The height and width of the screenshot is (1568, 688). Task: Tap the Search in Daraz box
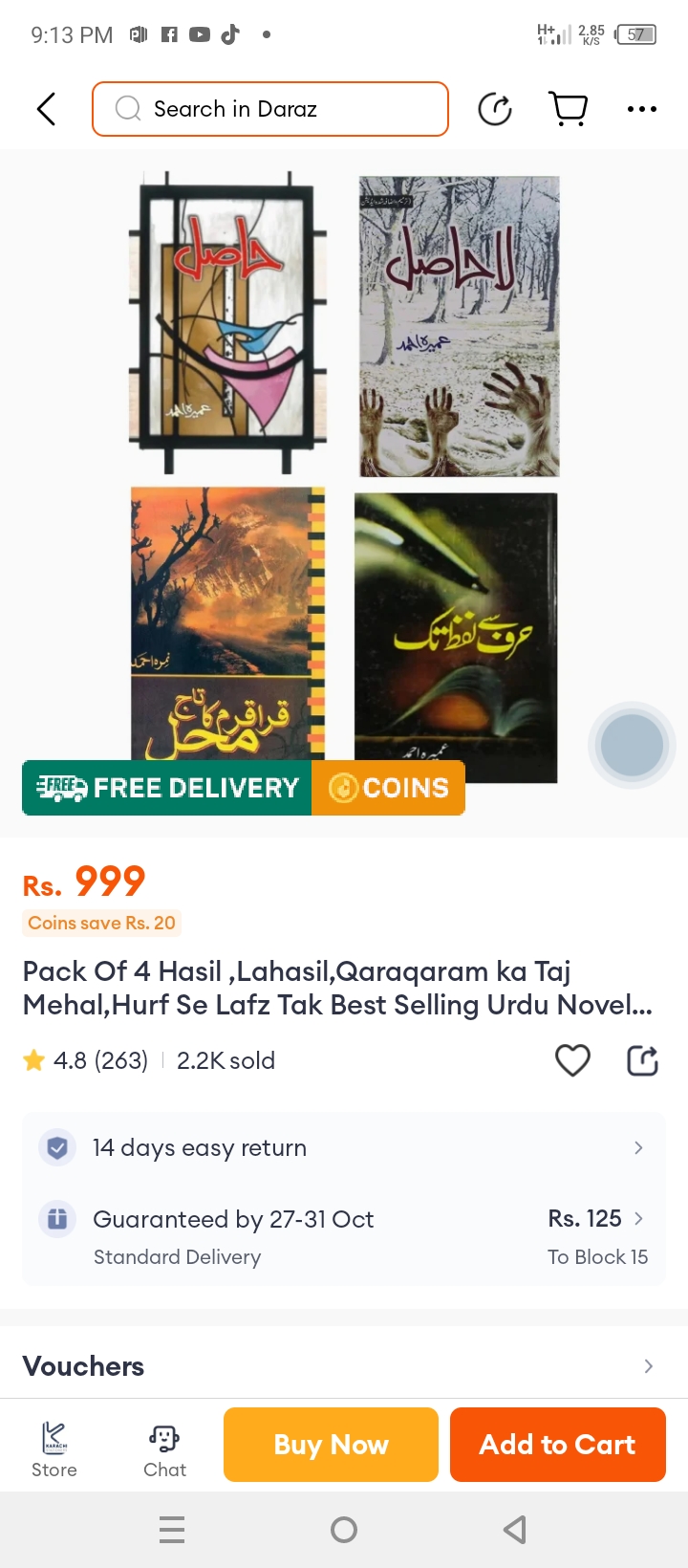click(270, 109)
